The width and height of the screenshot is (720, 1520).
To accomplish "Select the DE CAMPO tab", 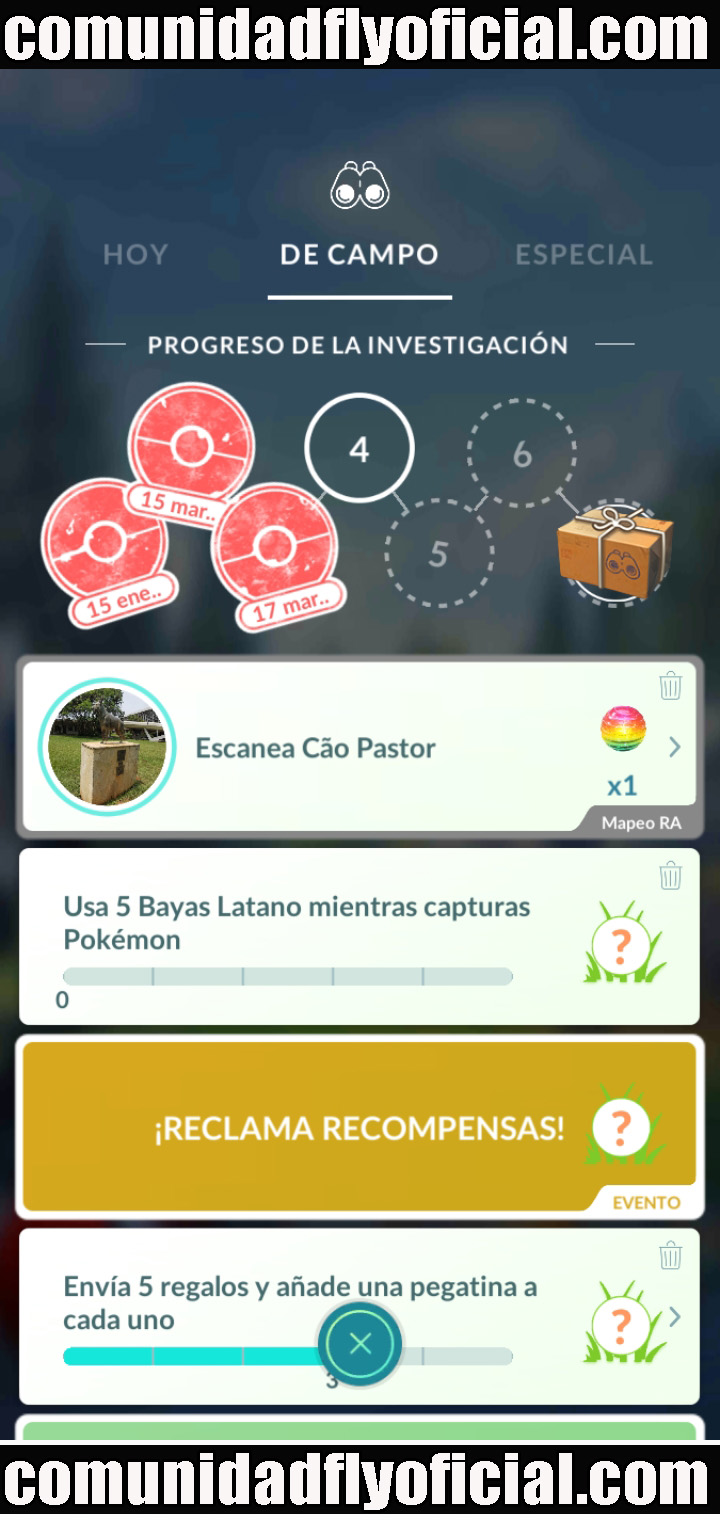I will [x=359, y=255].
